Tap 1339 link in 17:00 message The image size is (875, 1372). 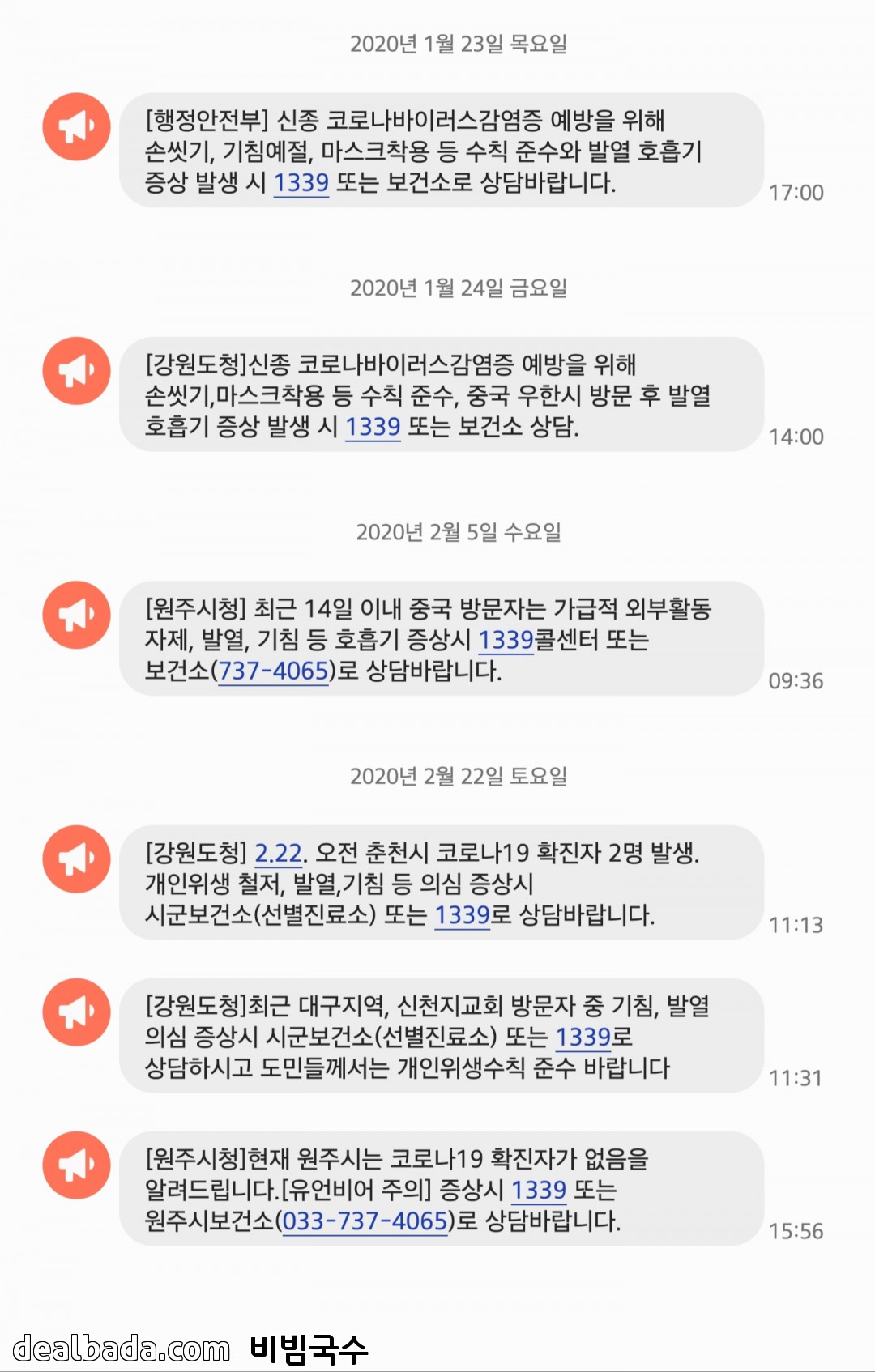(x=301, y=183)
